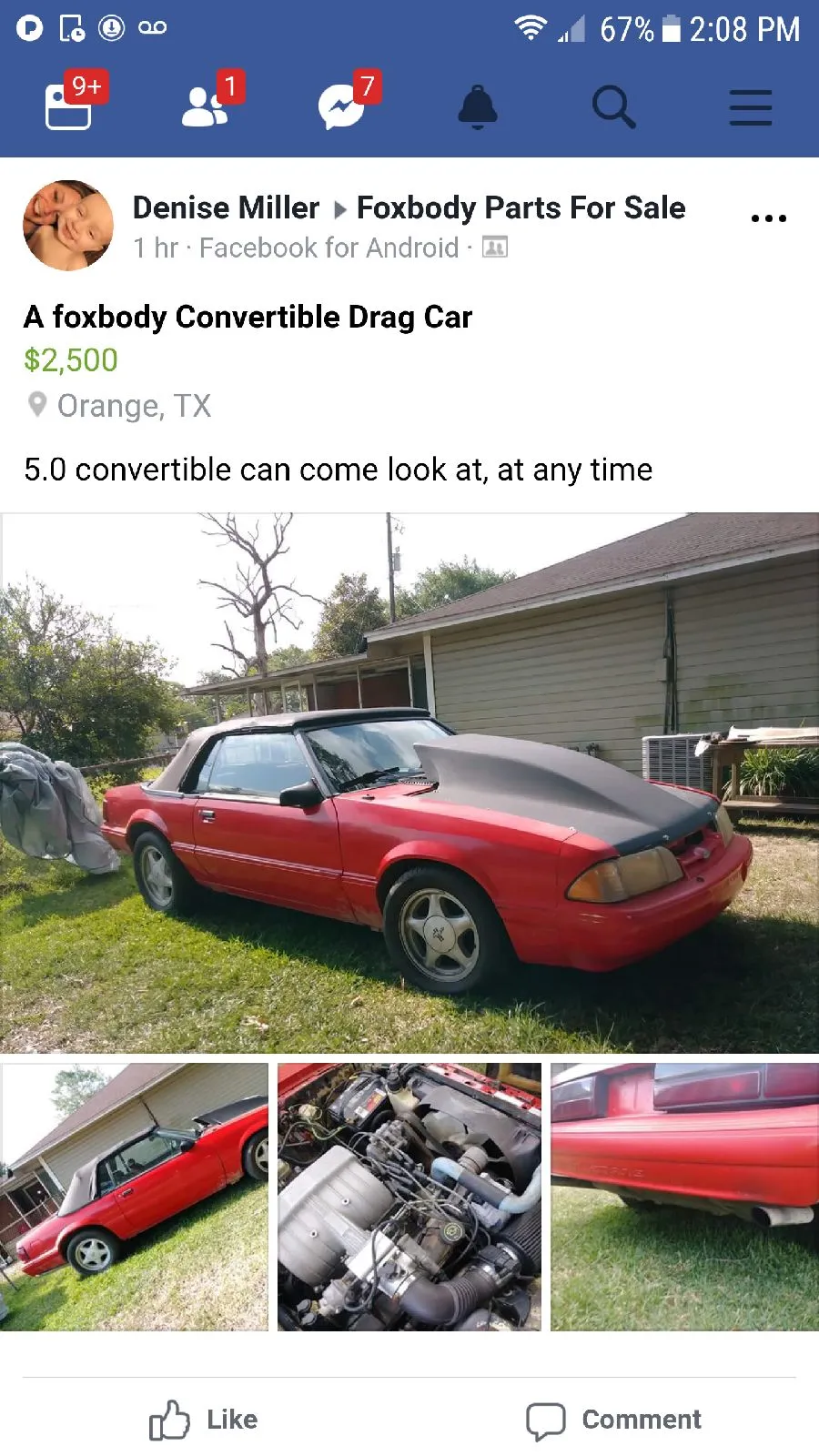
Task: Open the friend requests tab
Action: click(x=206, y=106)
